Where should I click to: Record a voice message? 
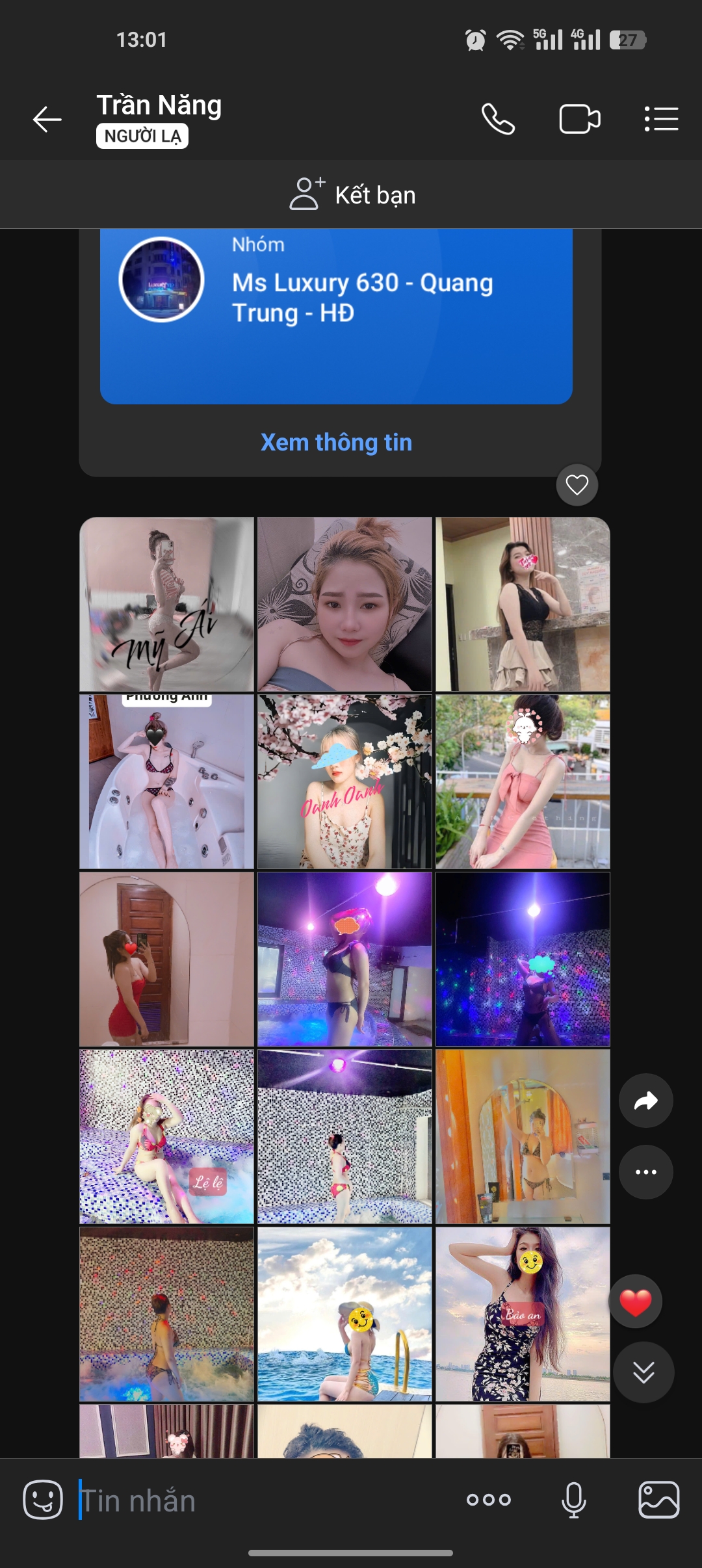(573, 1500)
